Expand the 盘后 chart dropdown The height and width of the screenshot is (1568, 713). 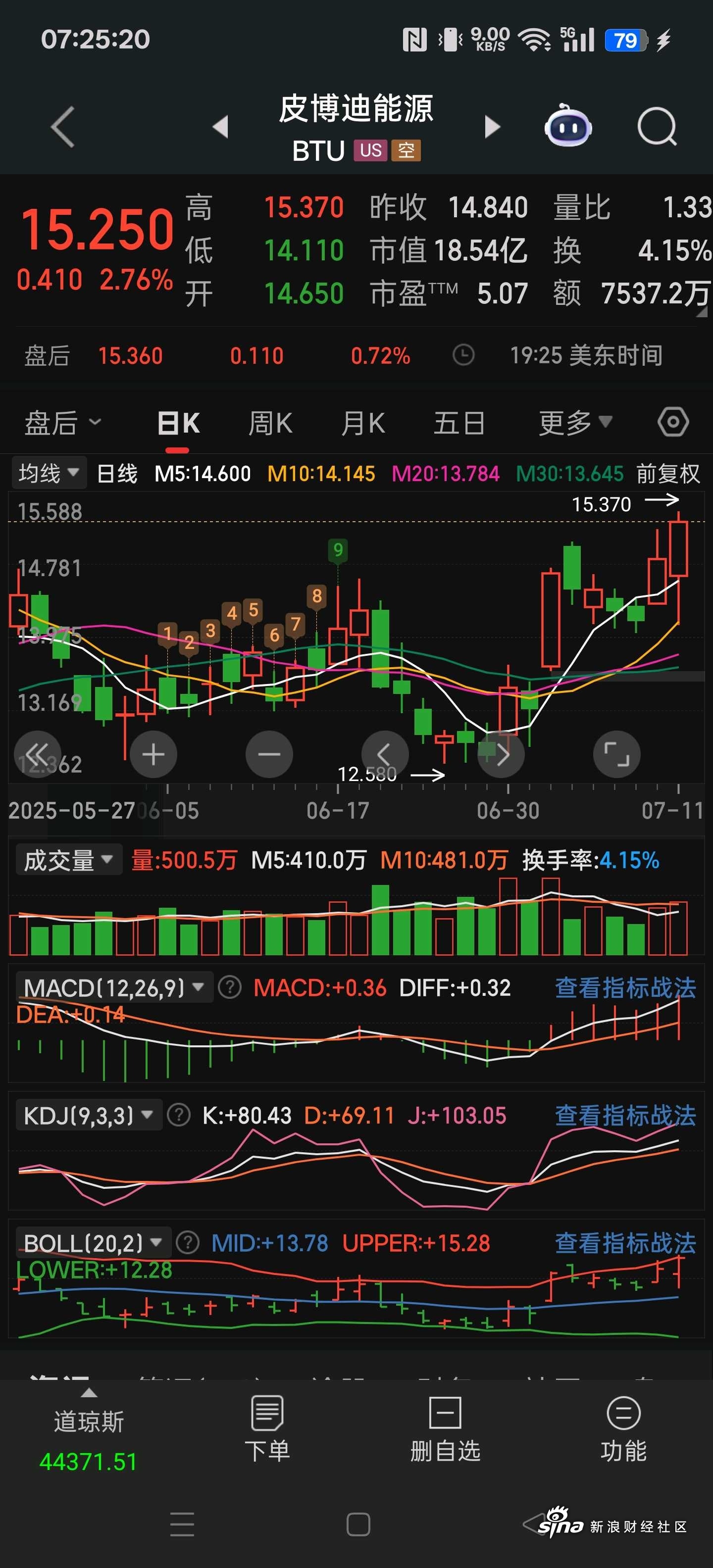tap(63, 422)
